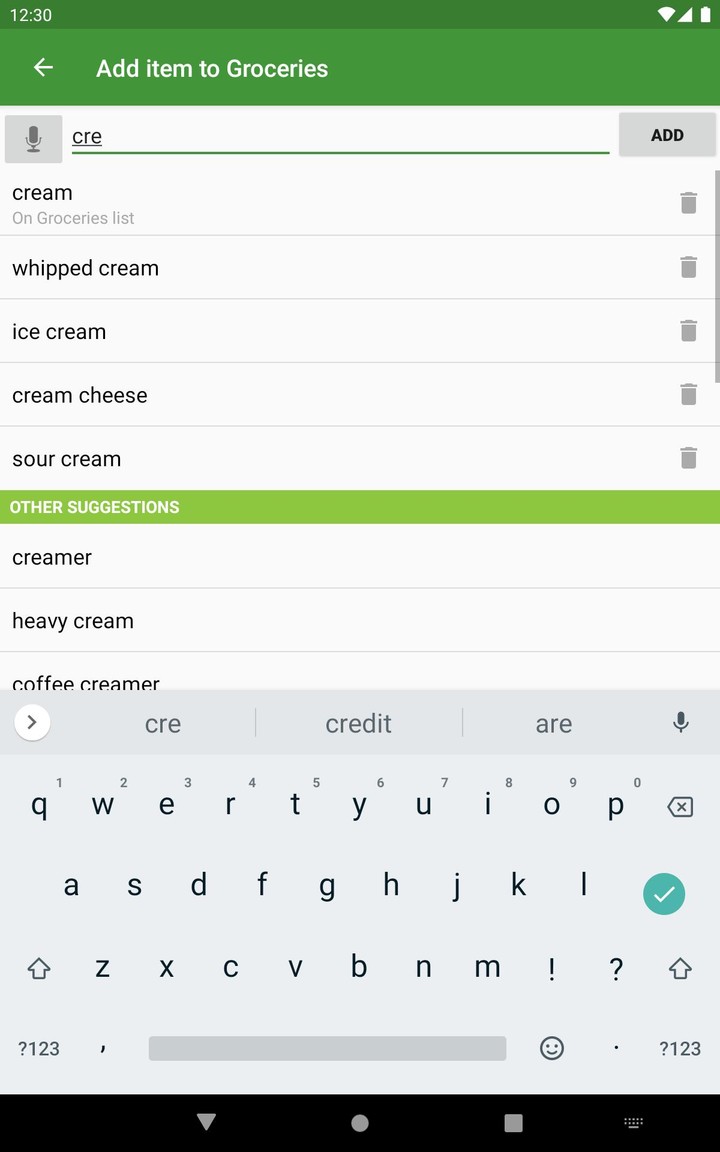
Task: Open the emoji picker on the keyboard
Action: coord(551,1048)
